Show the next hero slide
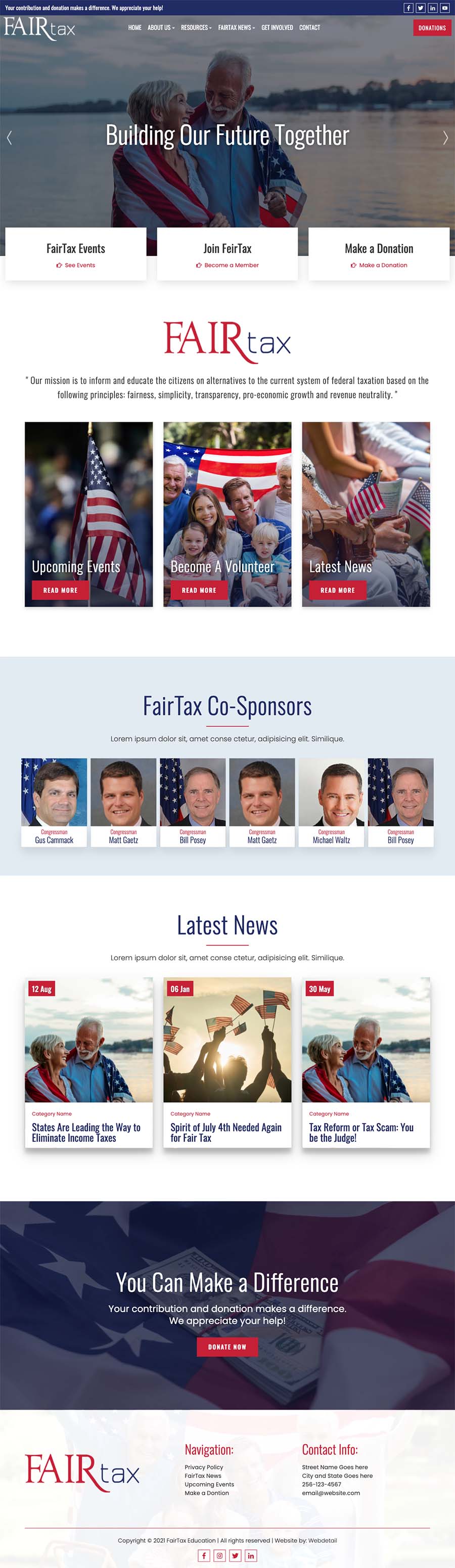 [x=445, y=138]
